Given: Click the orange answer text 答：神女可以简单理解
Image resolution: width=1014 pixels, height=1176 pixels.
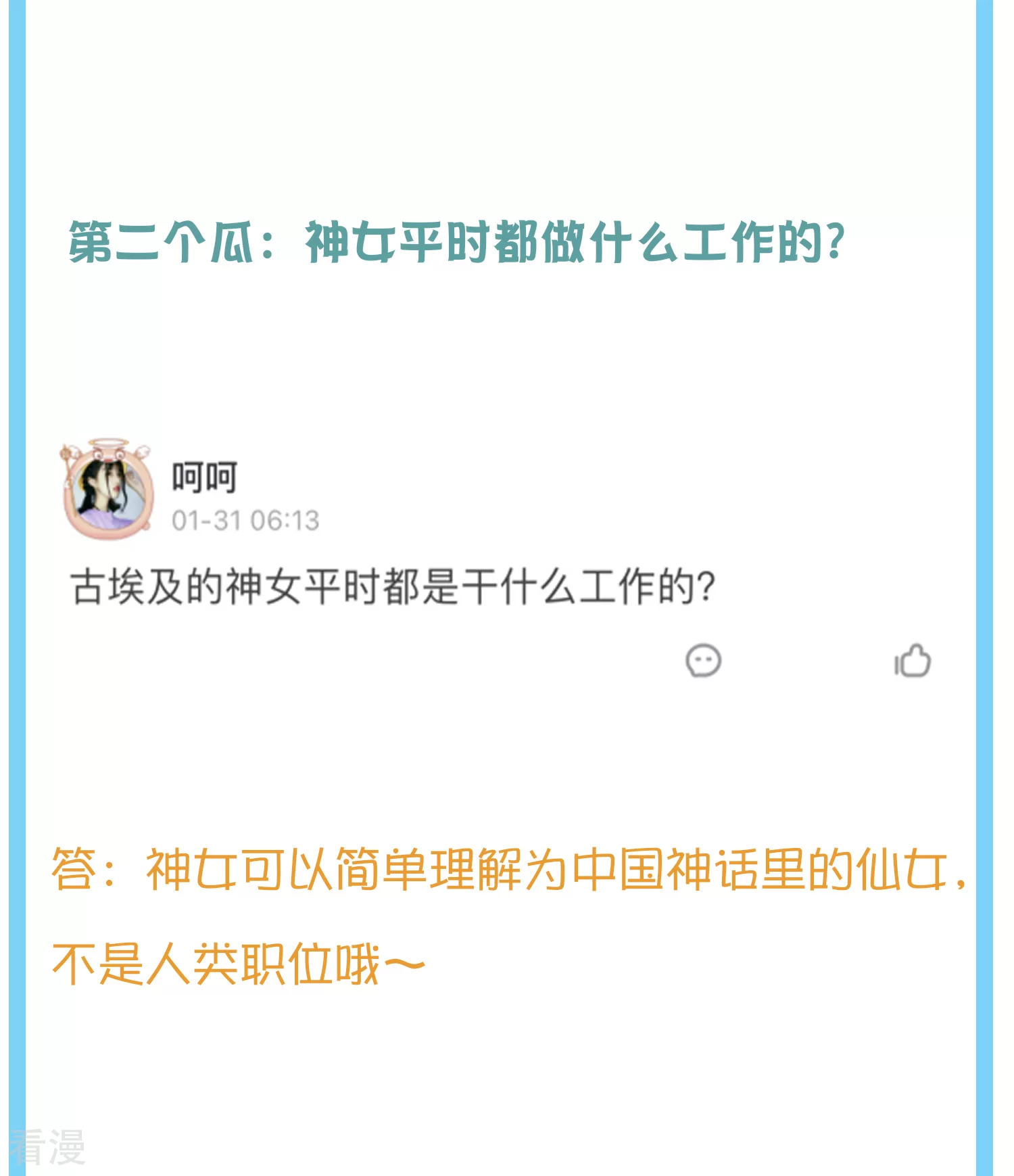Looking at the screenshot, I should click(x=507, y=874).
